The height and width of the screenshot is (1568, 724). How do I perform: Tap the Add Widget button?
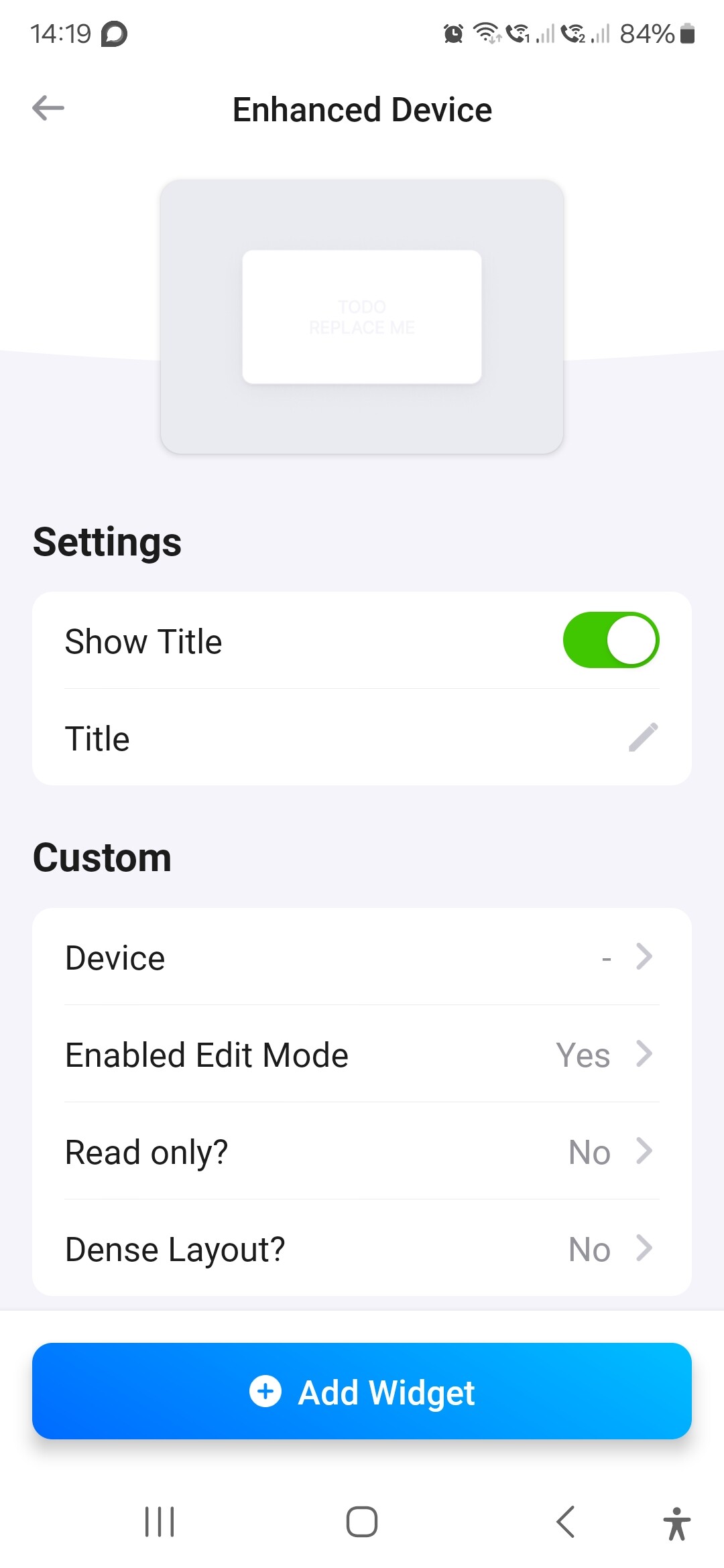click(362, 1391)
